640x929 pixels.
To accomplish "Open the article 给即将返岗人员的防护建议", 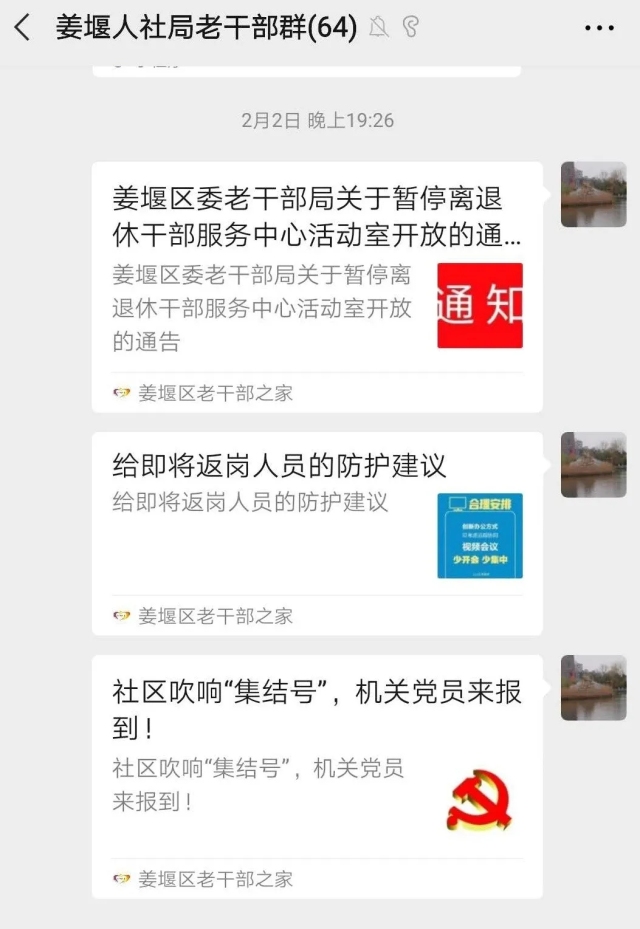I will coord(316,532).
